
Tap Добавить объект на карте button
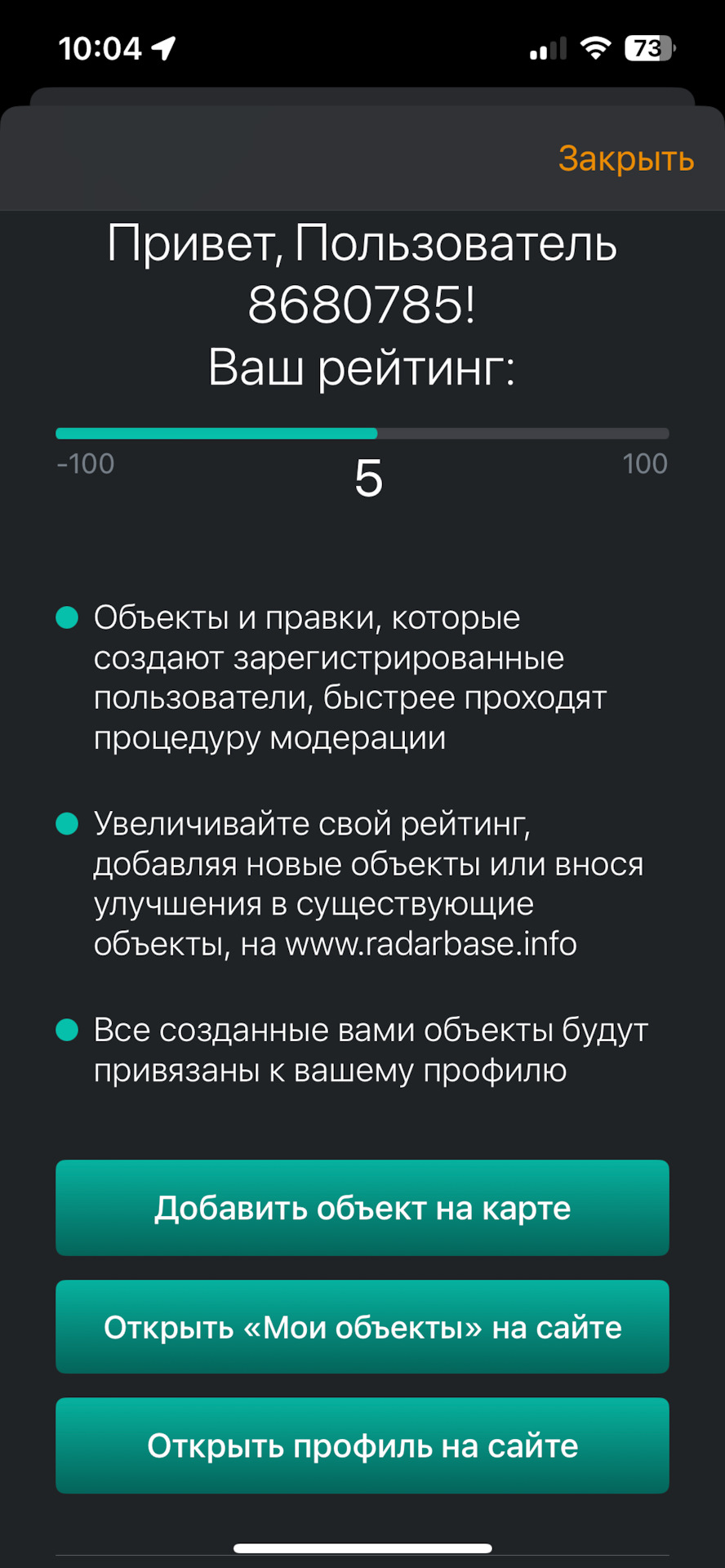pyautogui.click(x=362, y=1207)
